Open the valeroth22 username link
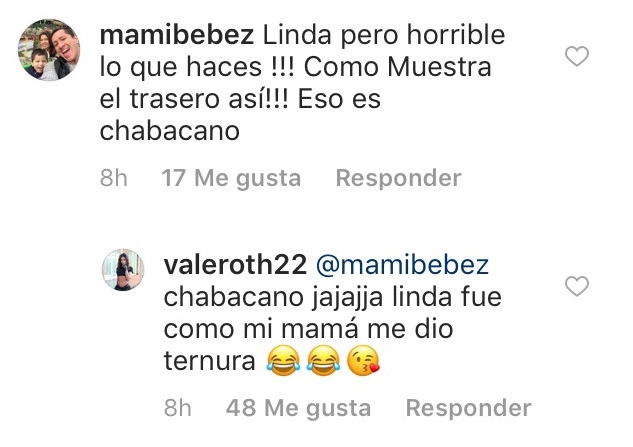The image size is (633, 447). point(234,266)
